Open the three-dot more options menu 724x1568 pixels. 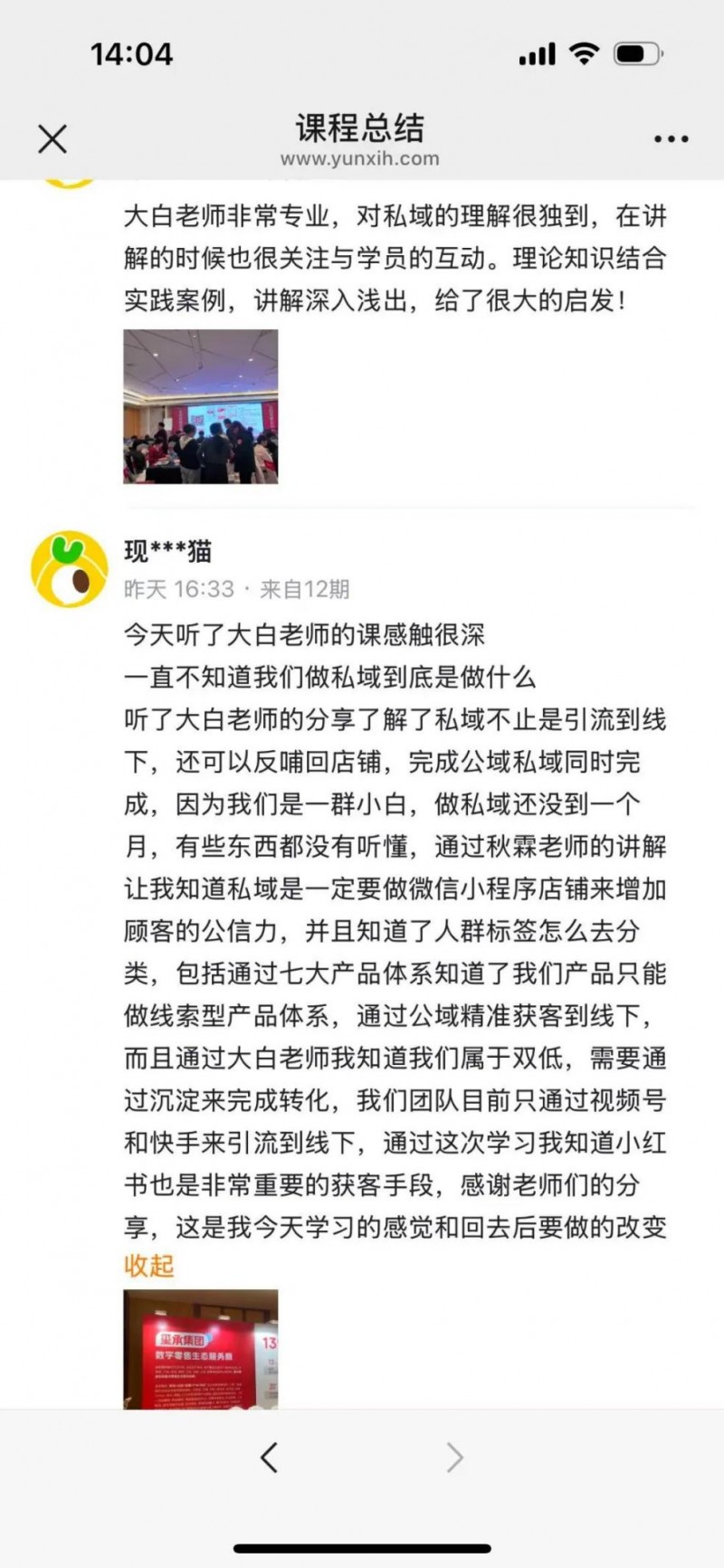click(671, 139)
